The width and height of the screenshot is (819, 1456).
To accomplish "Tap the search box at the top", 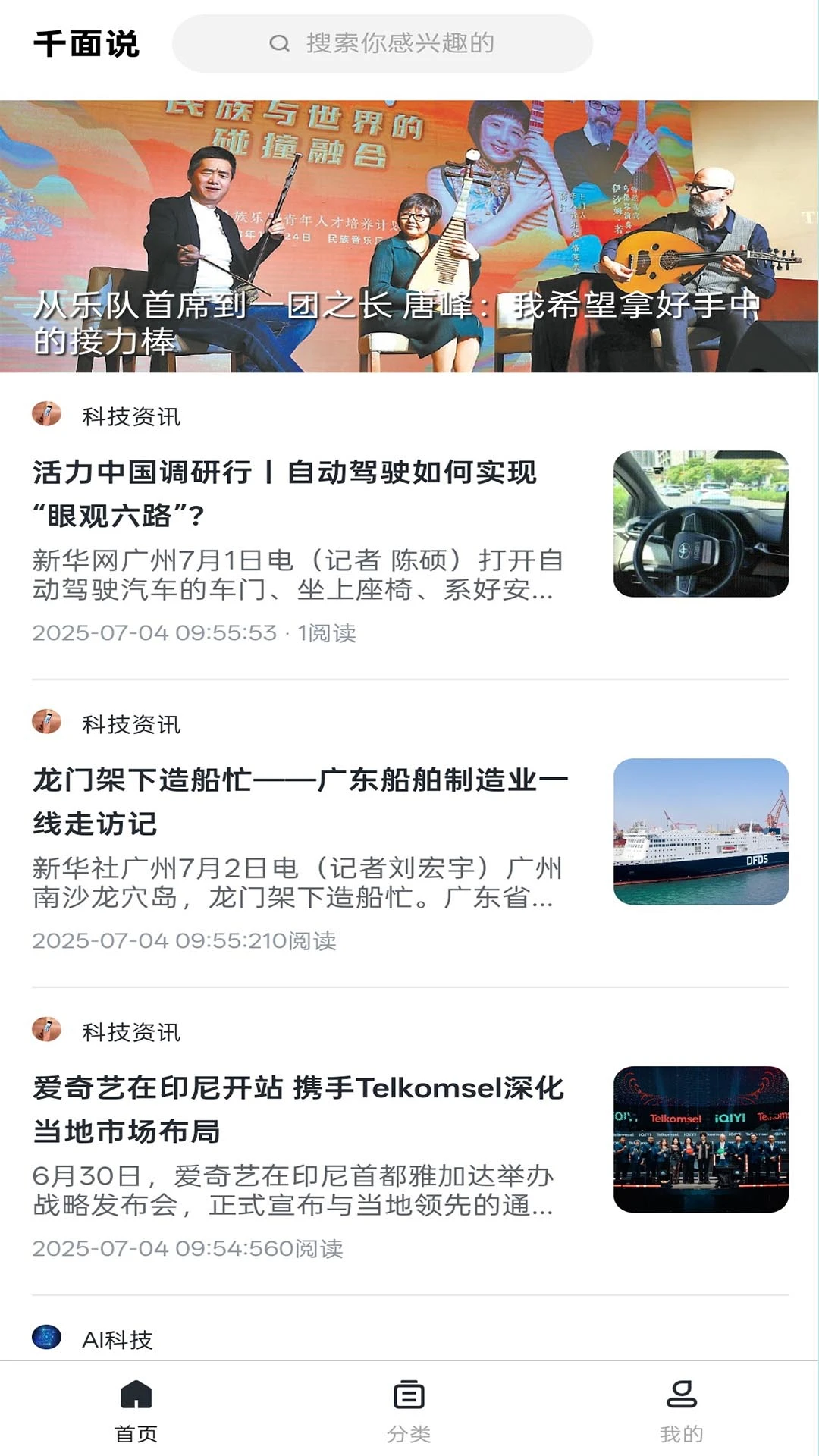I will click(382, 43).
